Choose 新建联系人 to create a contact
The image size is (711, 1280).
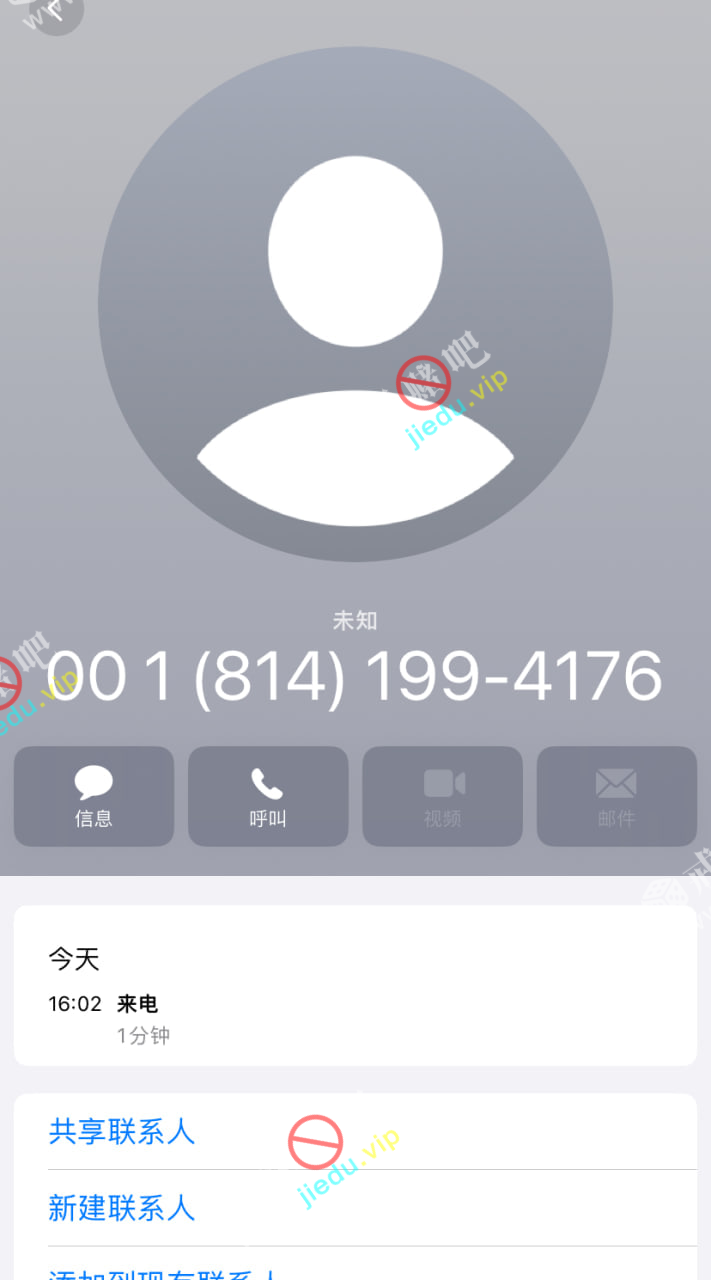122,1208
